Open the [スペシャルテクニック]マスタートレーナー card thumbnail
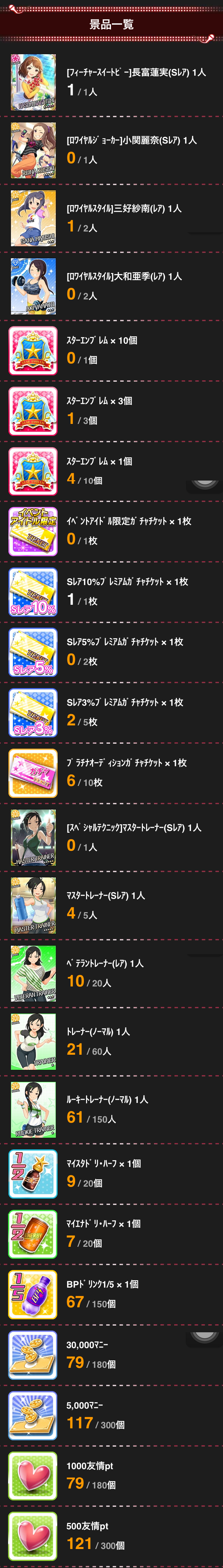This screenshot has height=1568, width=223. [x=33, y=837]
